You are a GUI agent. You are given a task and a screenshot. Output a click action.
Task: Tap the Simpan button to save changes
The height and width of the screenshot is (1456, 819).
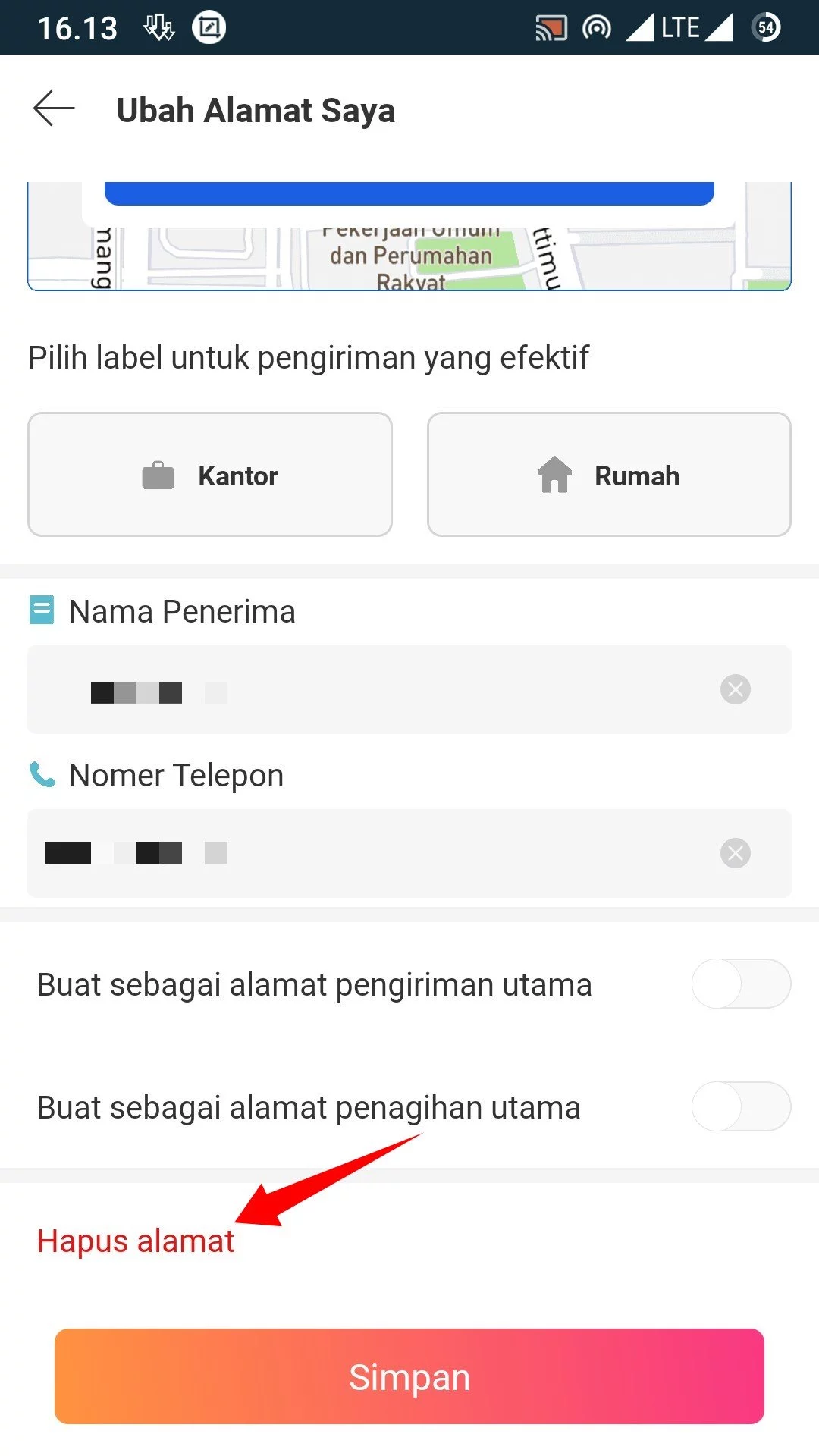tap(409, 1378)
